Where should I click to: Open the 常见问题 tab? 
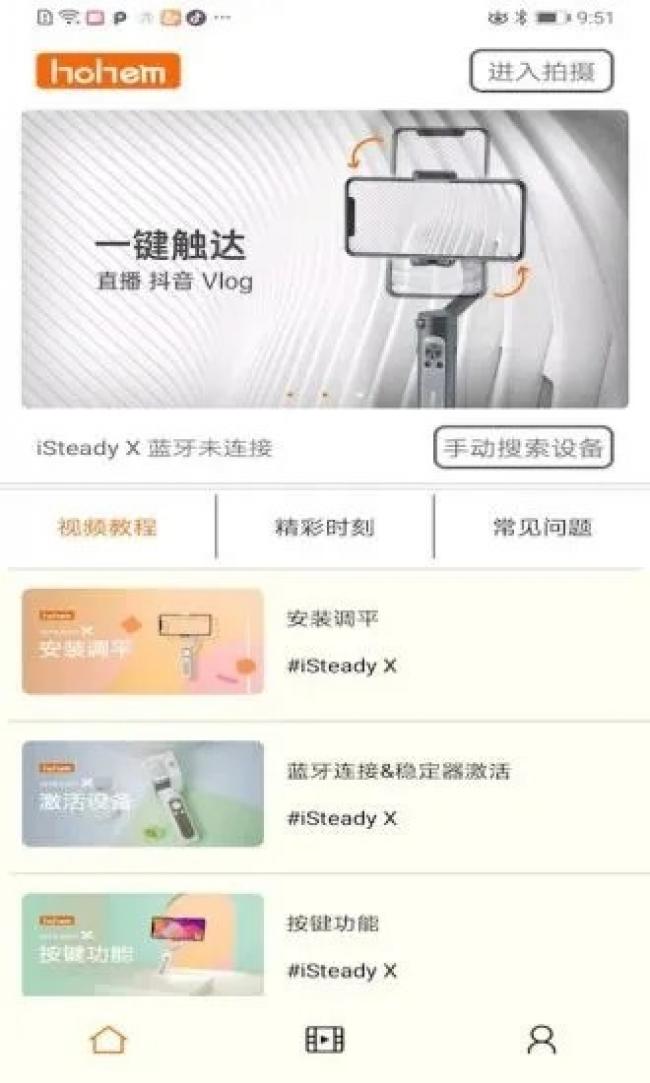pos(541,527)
